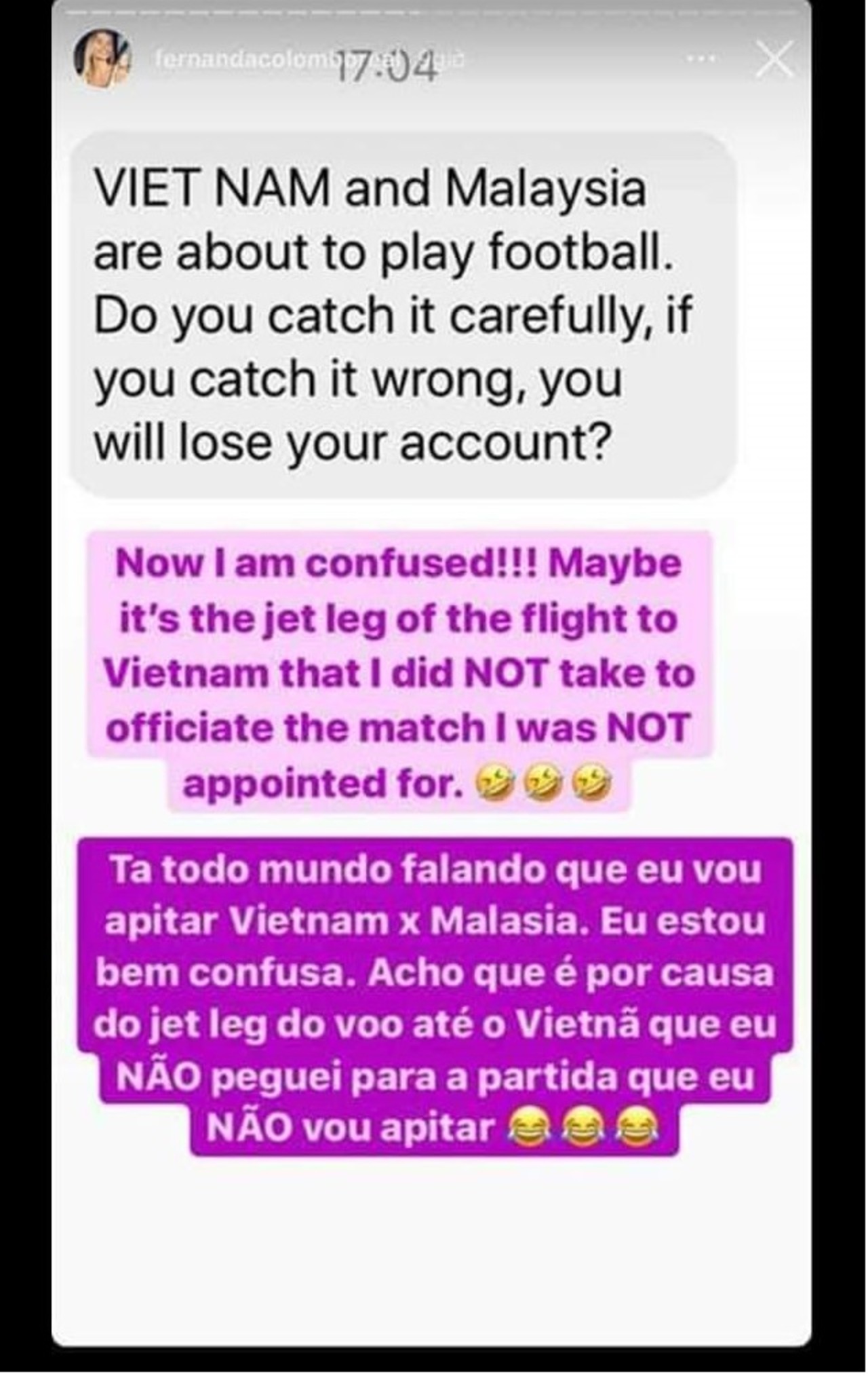Screen dimensions: 868x1376
Task: Open the story's three-dot options menu
Action: coord(701,60)
